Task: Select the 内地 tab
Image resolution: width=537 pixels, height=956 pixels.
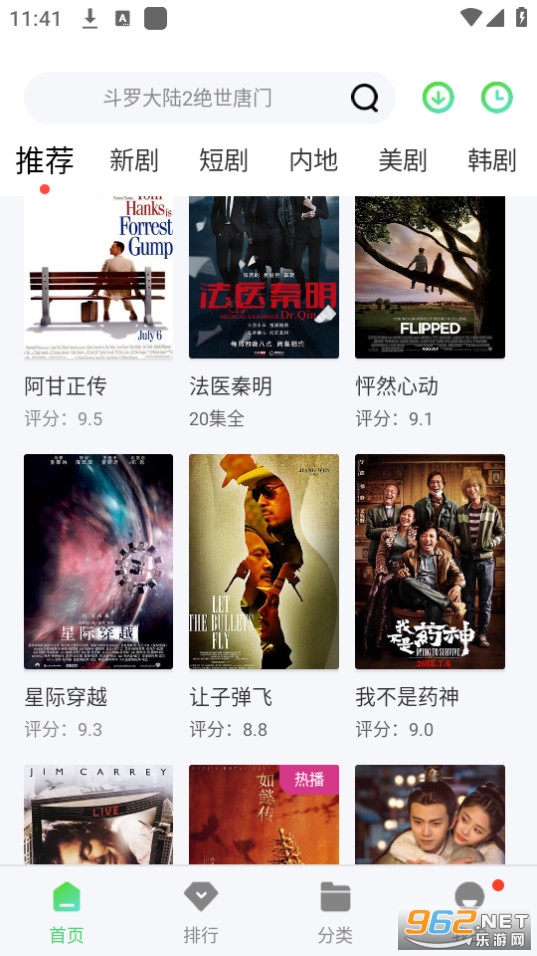Action: (313, 160)
